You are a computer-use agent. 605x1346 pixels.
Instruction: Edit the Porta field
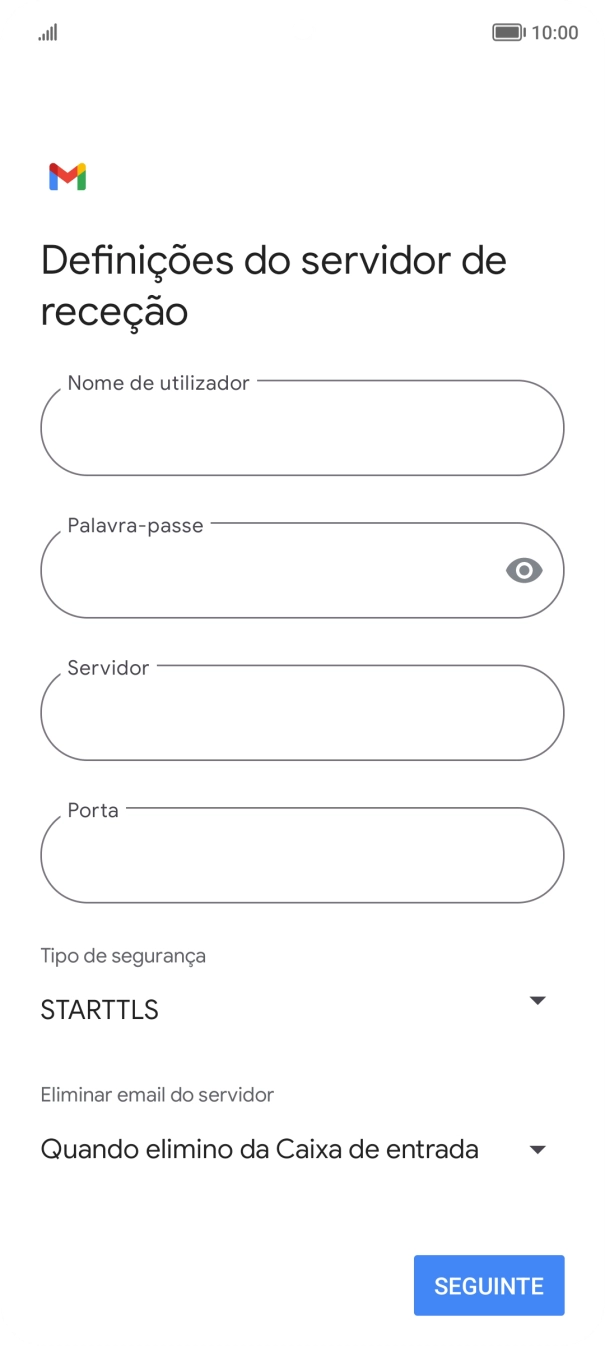coord(302,856)
